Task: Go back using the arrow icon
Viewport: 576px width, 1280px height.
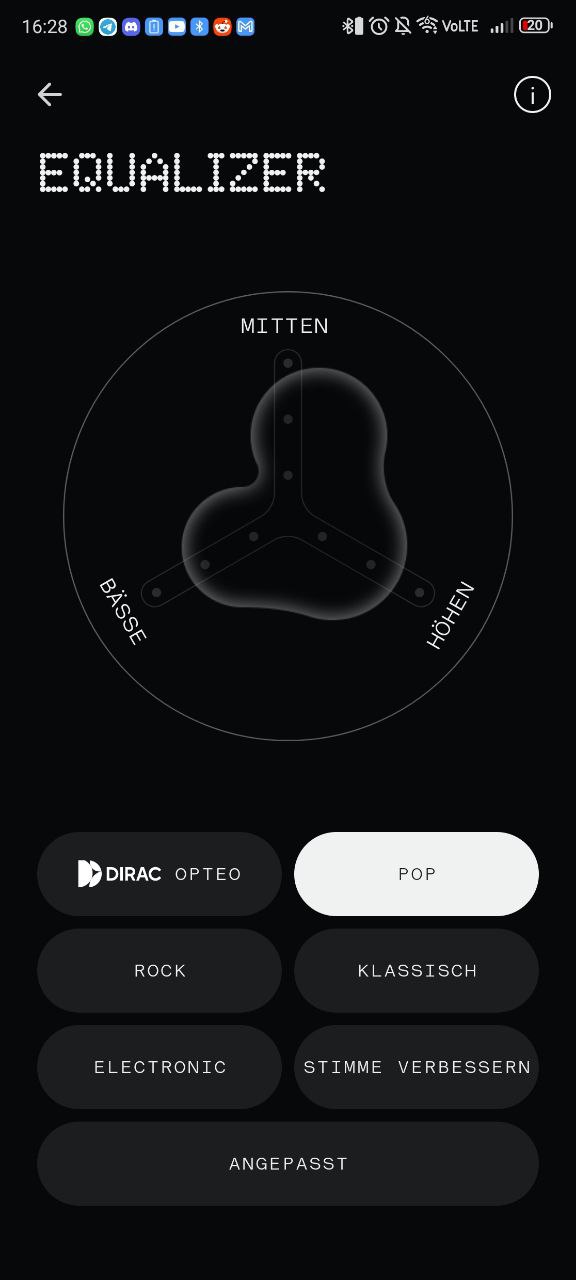Action: tap(49, 95)
